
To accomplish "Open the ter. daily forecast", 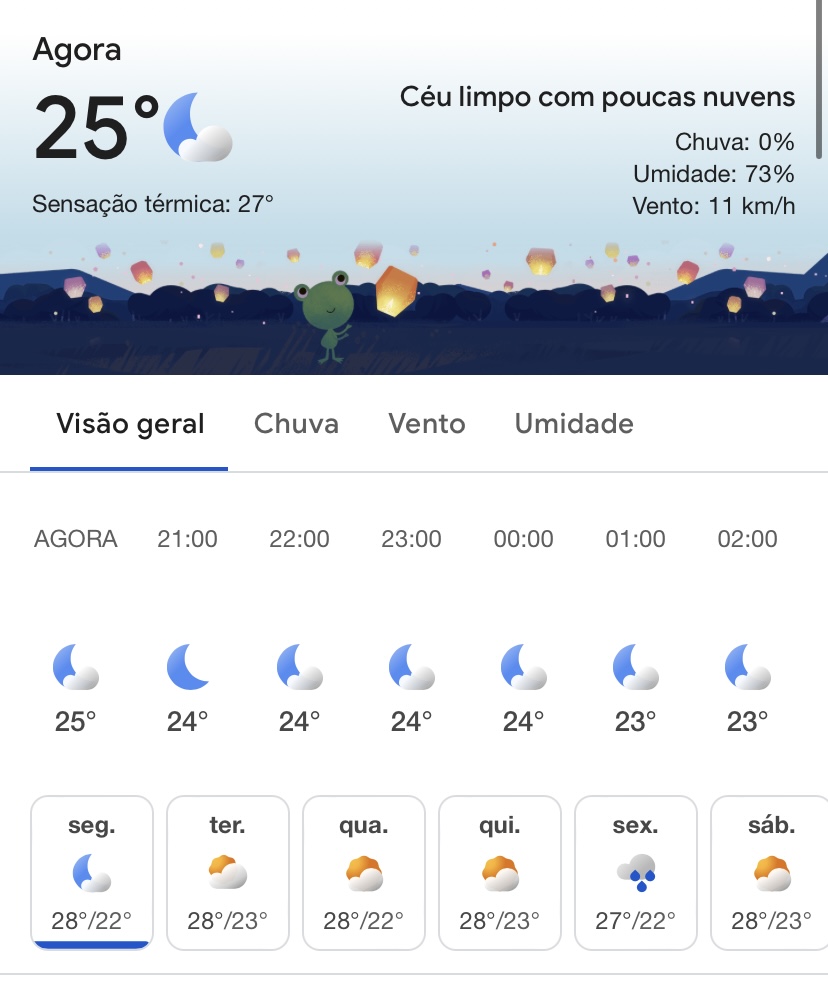I will pyautogui.click(x=228, y=872).
